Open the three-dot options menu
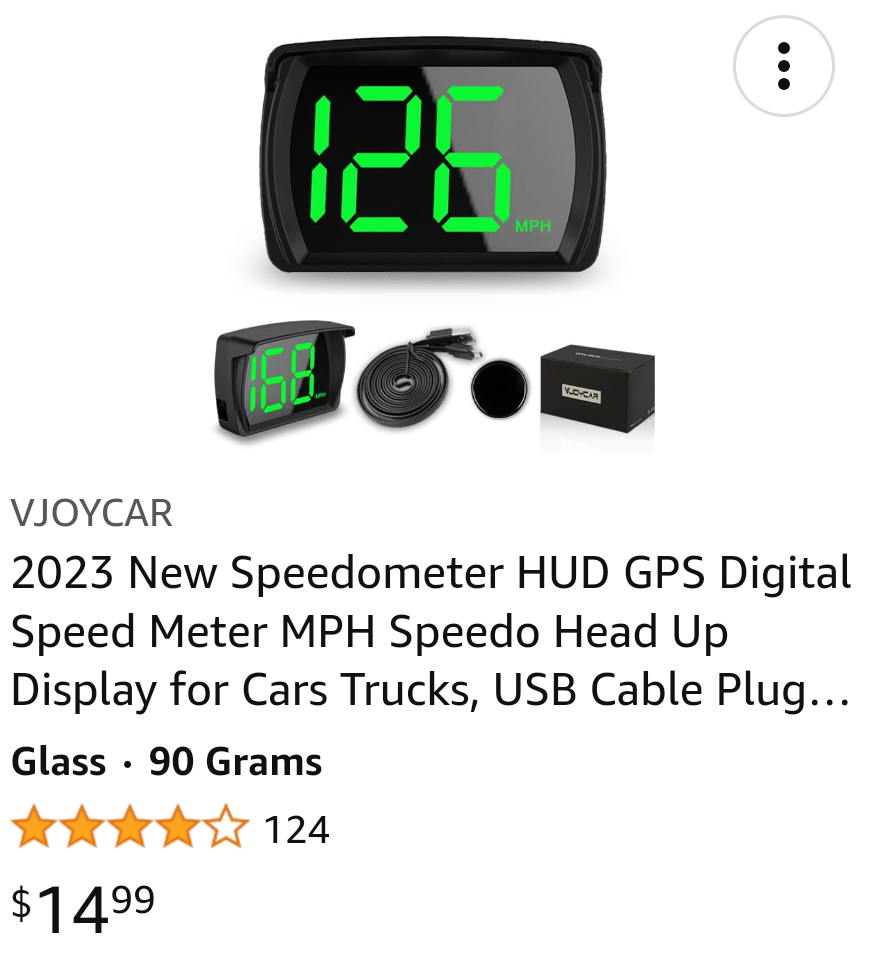This screenshot has width=871, height=972. coord(784,64)
